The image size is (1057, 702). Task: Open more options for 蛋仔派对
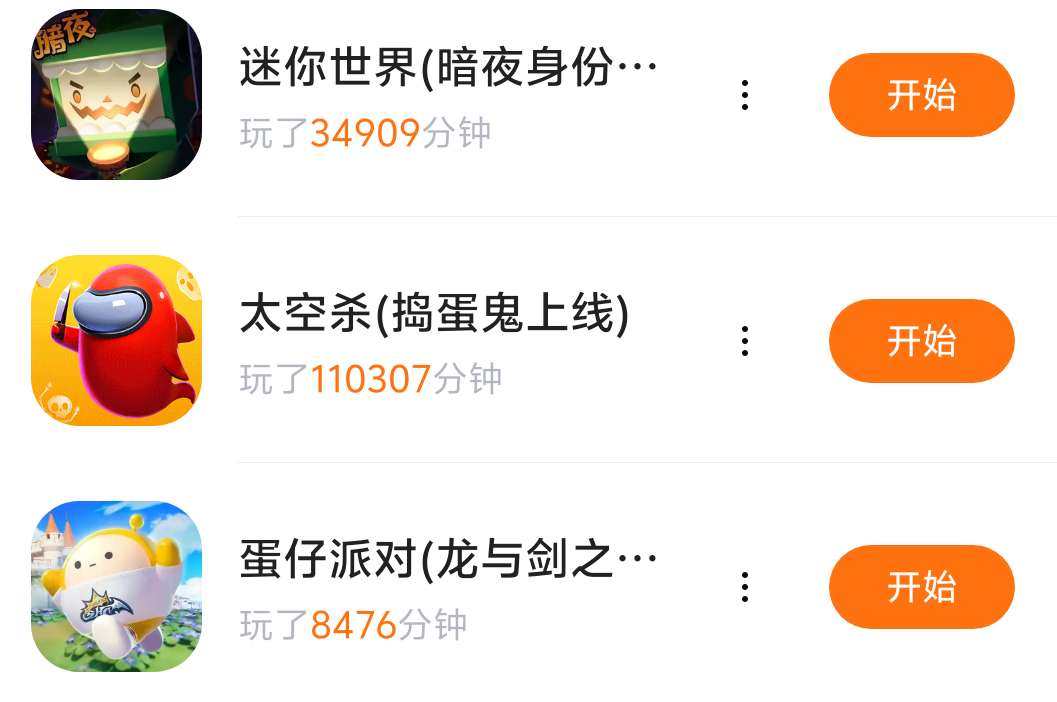coord(745,587)
